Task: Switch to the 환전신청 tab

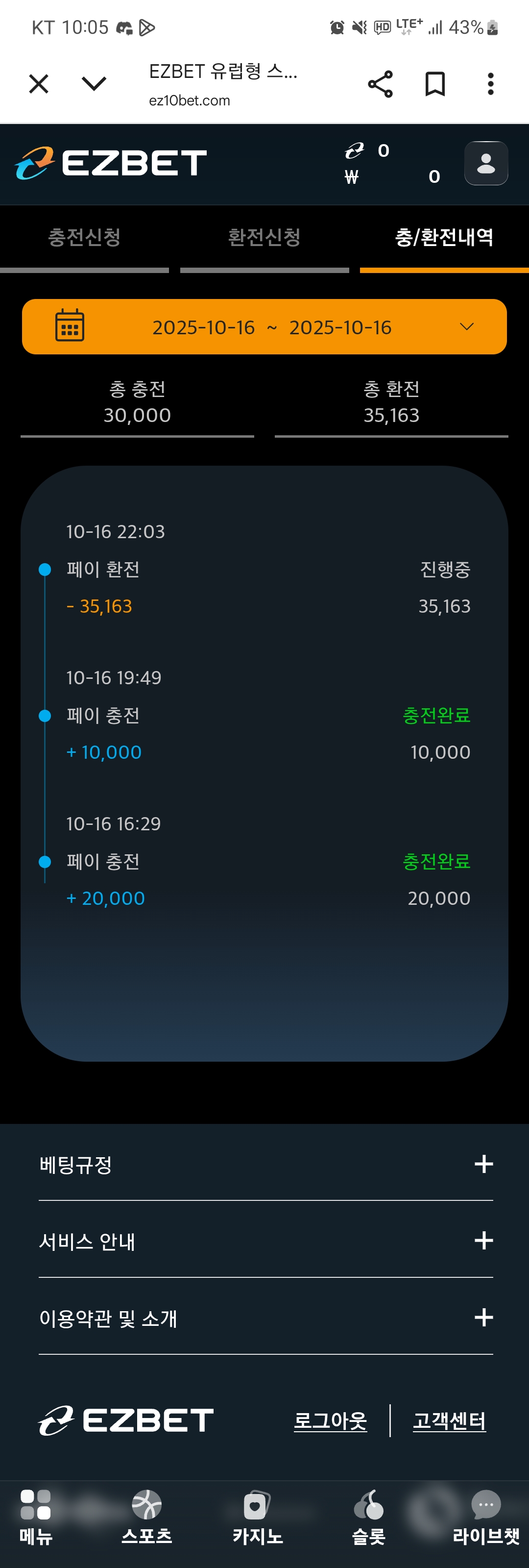Action: [x=264, y=237]
